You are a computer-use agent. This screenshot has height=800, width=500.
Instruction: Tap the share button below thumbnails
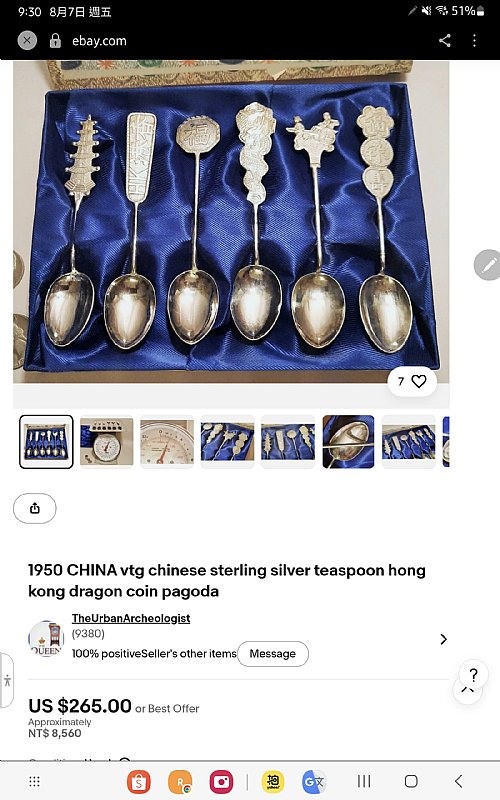pyautogui.click(x=35, y=508)
